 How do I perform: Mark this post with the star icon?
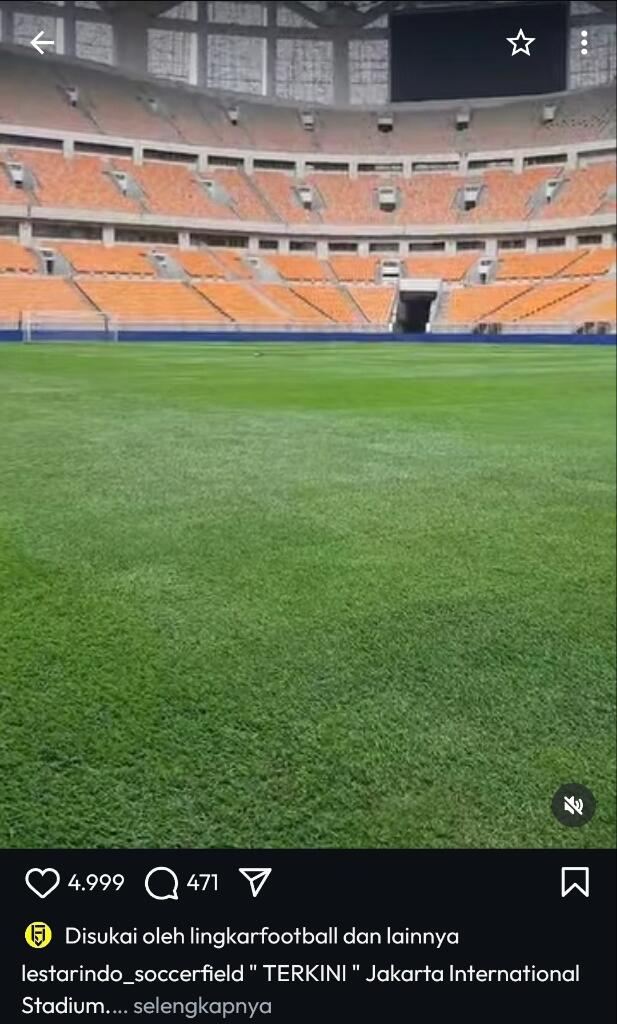[x=520, y=43]
